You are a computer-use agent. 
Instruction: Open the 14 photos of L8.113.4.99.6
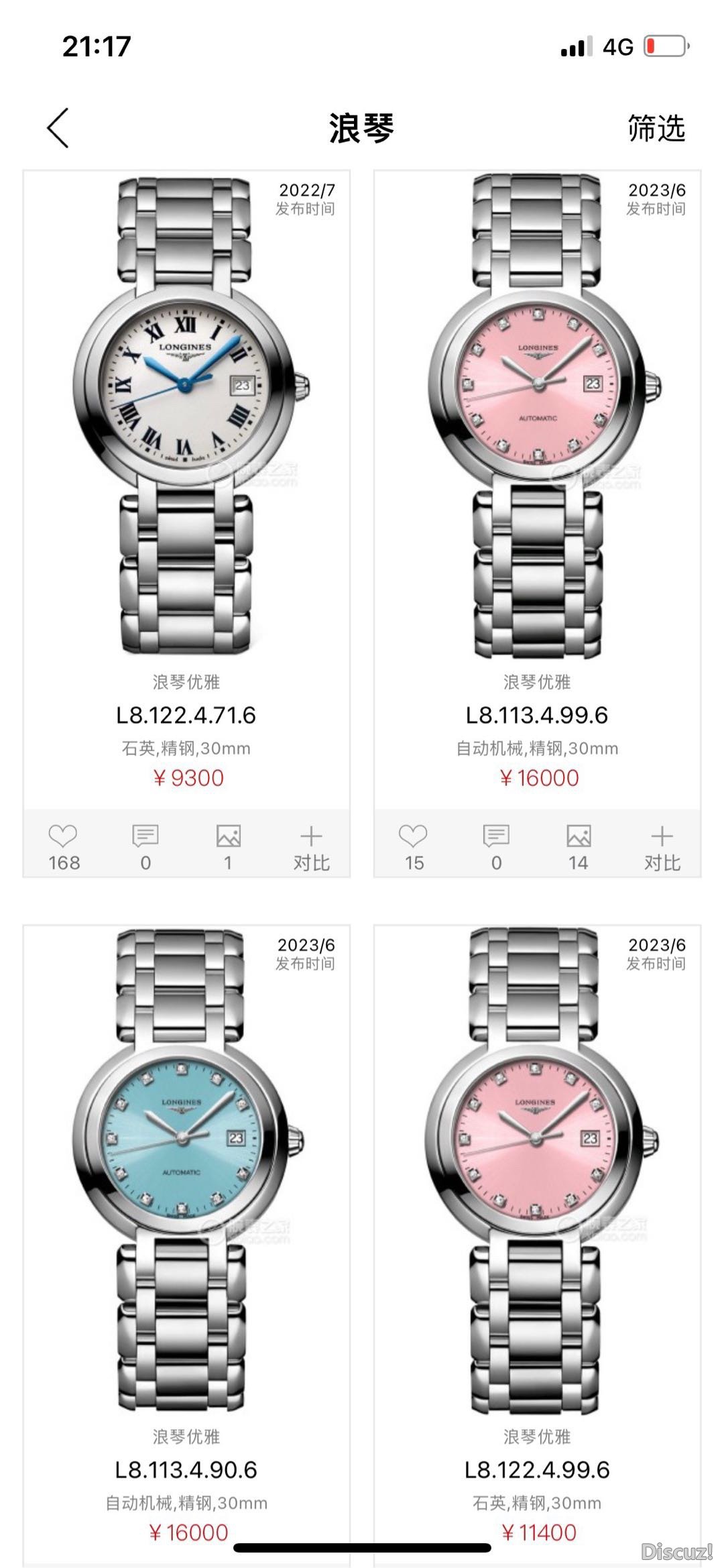tap(579, 846)
